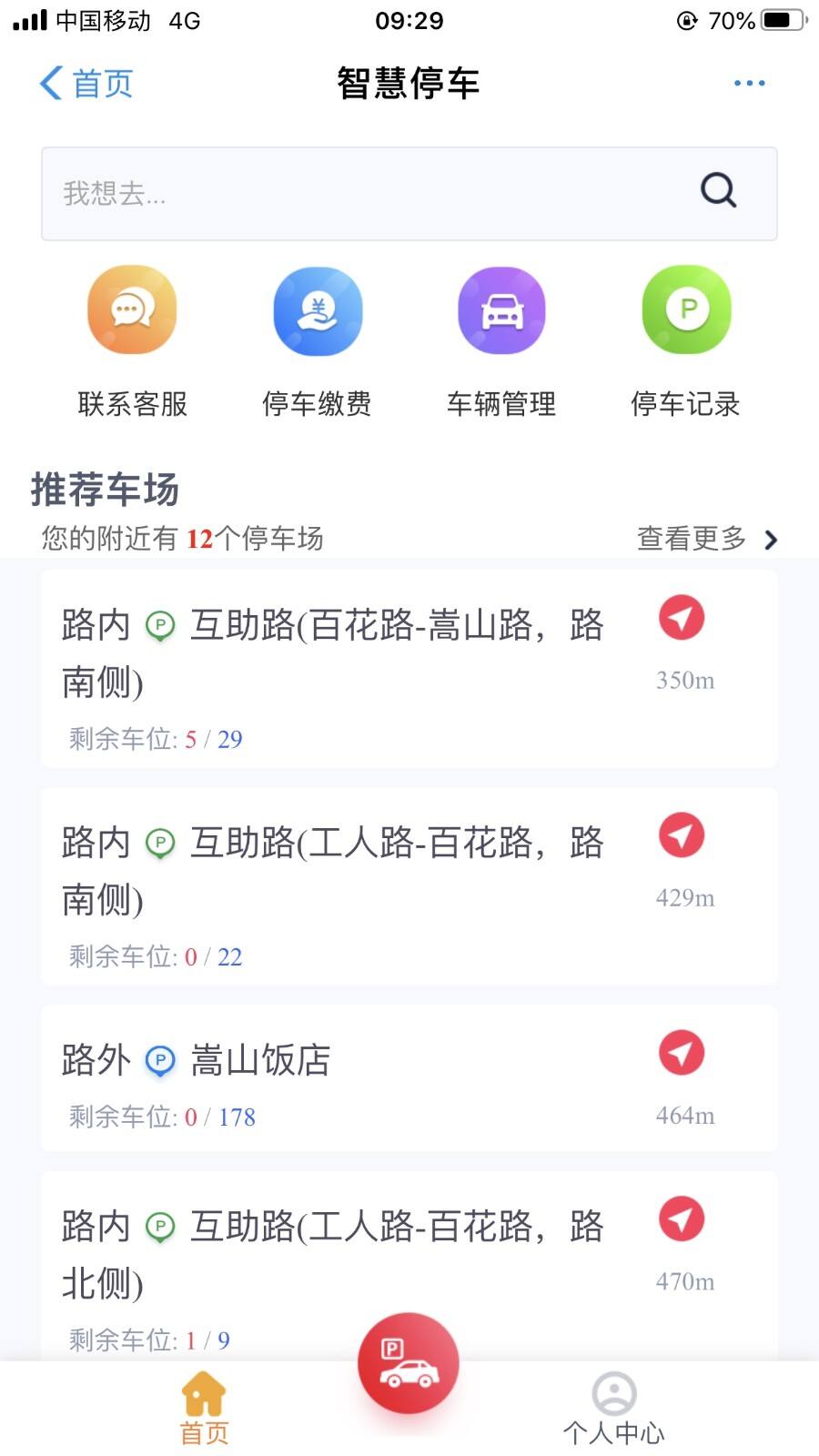
Task: Tap the magnifier search icon
Action: pyautogui.click(x=718, y=191)
